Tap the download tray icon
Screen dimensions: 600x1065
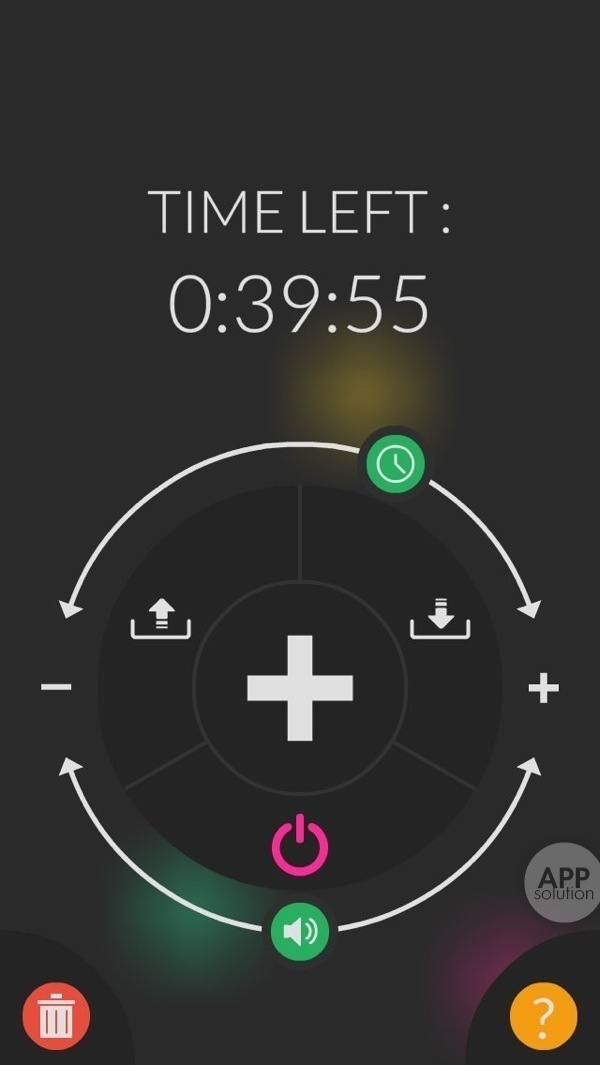coord(440,620)
